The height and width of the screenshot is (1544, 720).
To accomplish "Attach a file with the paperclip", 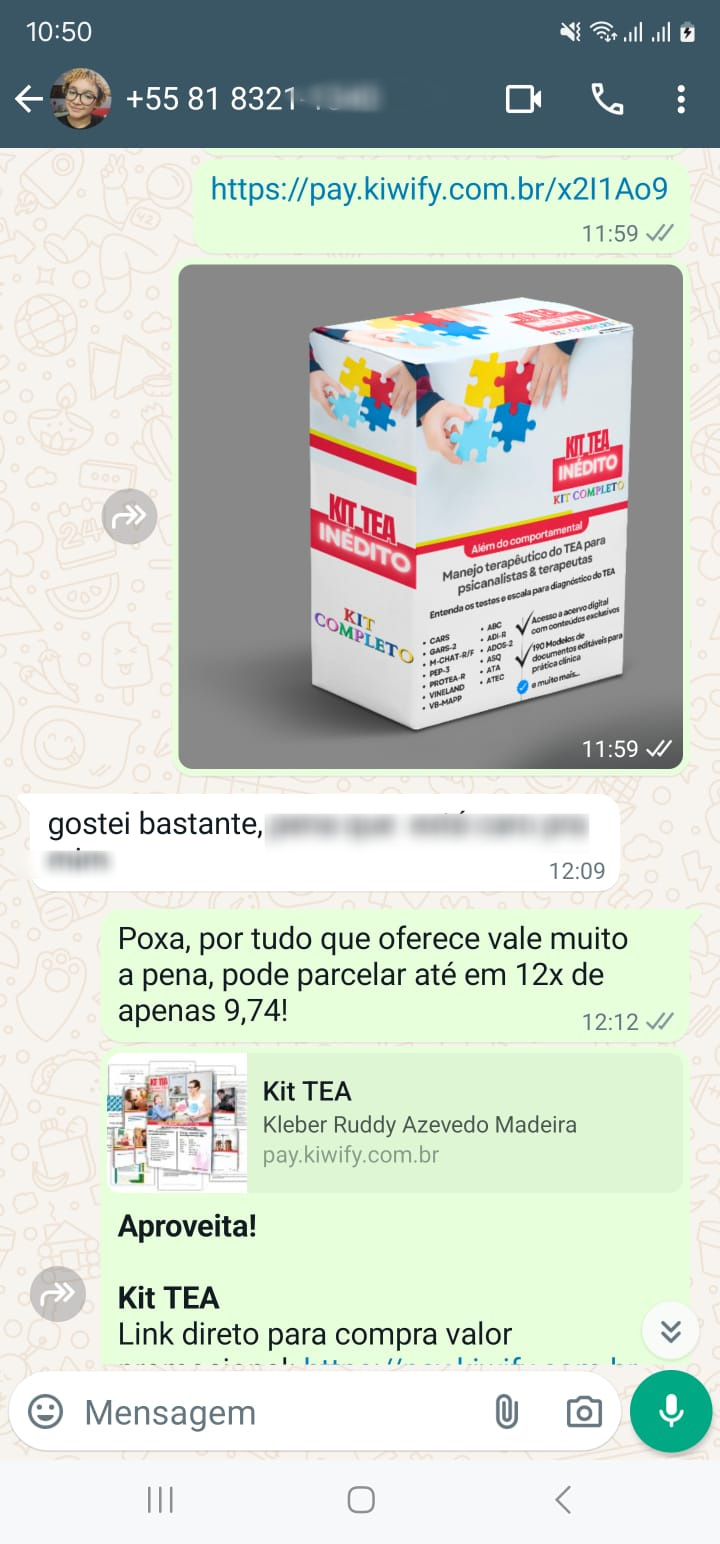I will click(507, 1412).
